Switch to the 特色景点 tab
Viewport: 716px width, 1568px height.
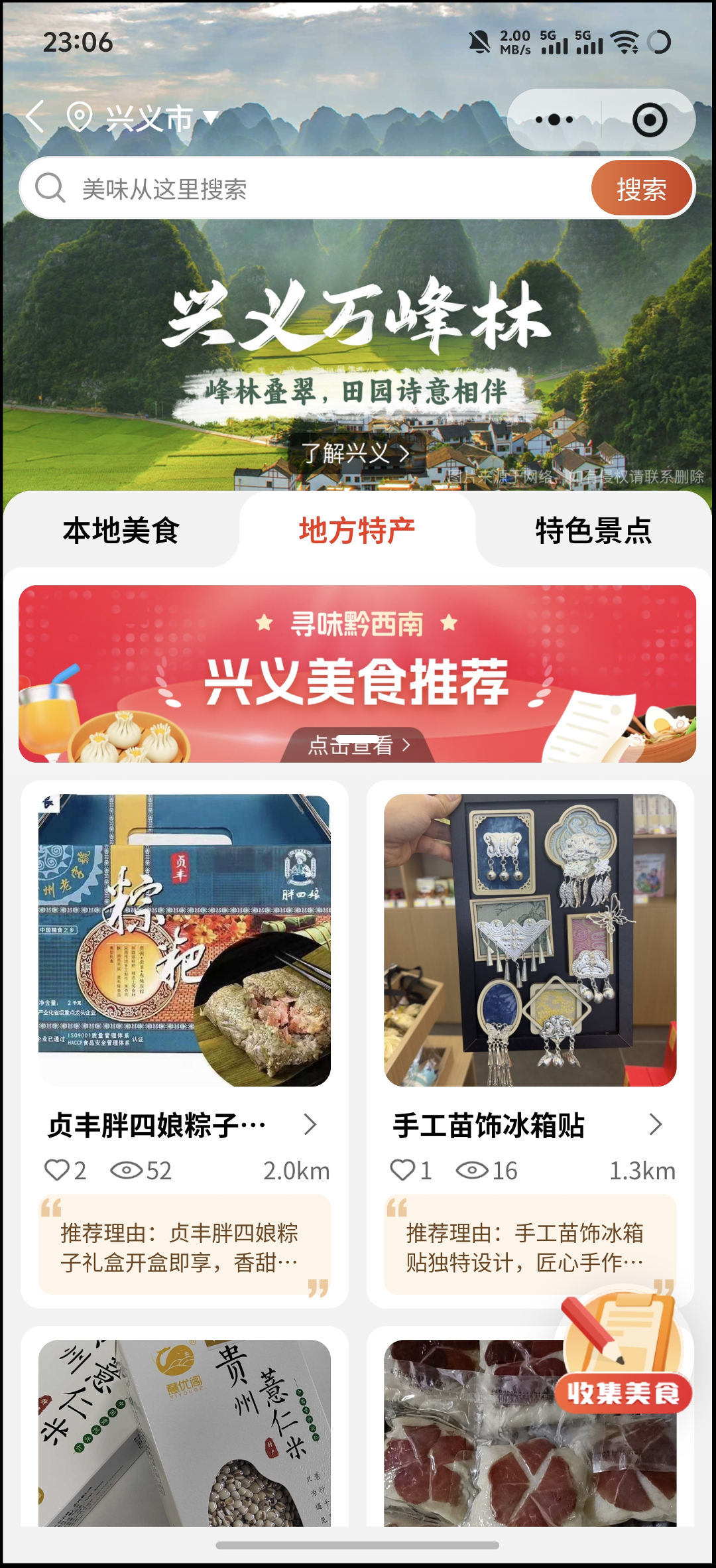(x=593, y=531)
